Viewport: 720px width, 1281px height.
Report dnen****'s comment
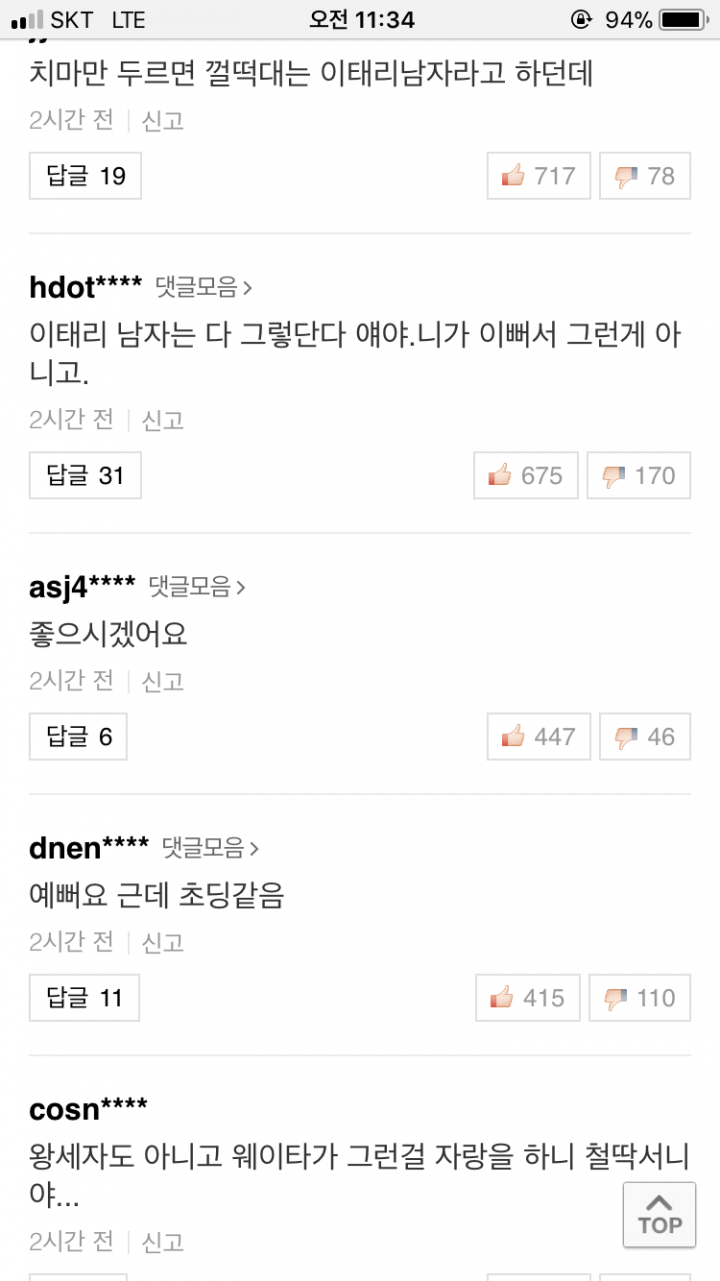(x=163, y=942)
